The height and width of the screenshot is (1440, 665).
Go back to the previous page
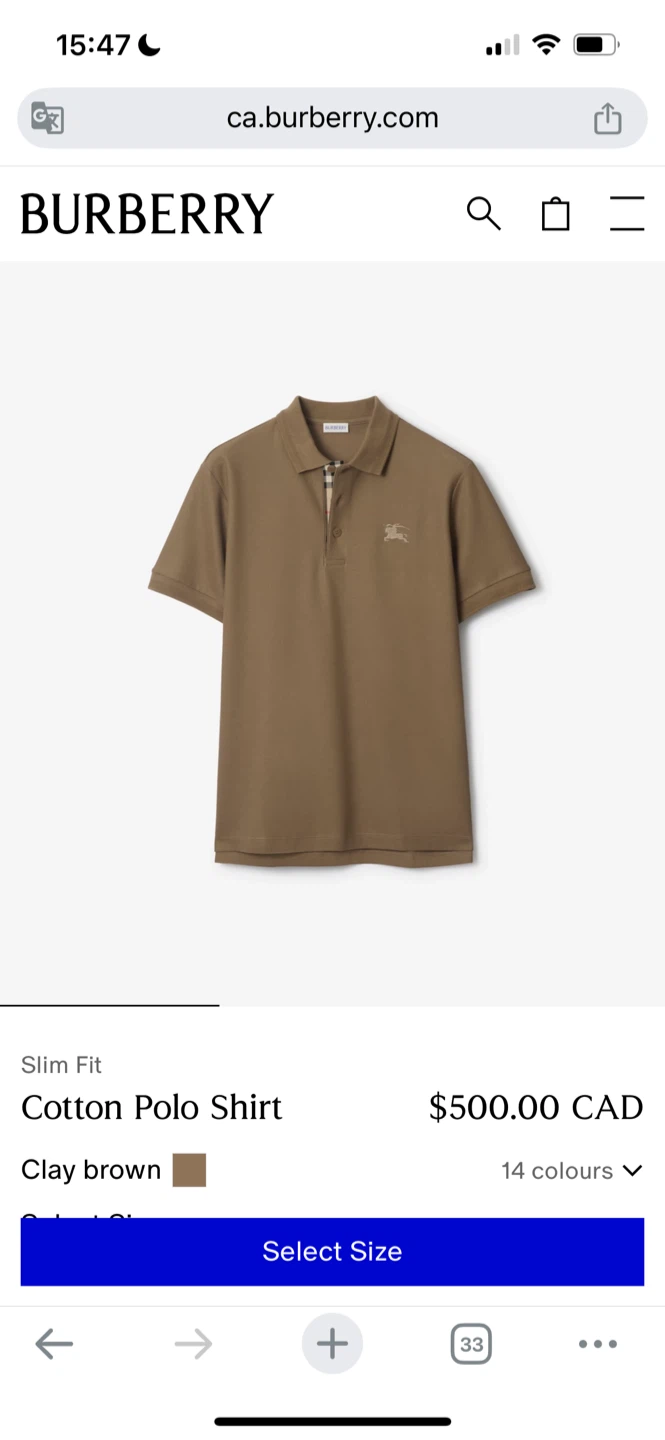[54, 1344]
